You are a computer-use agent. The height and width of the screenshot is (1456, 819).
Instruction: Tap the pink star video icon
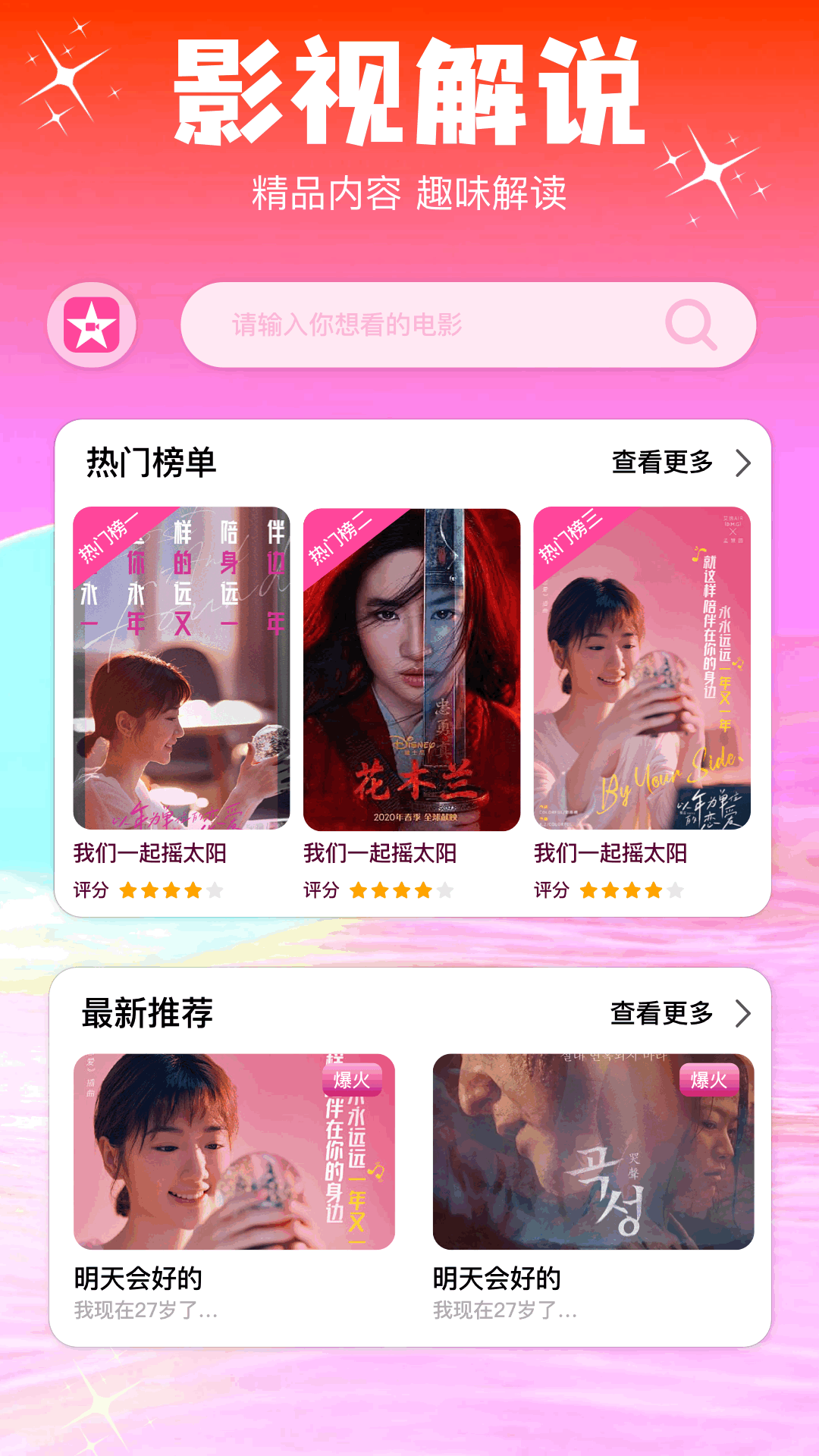coord(92,325)
